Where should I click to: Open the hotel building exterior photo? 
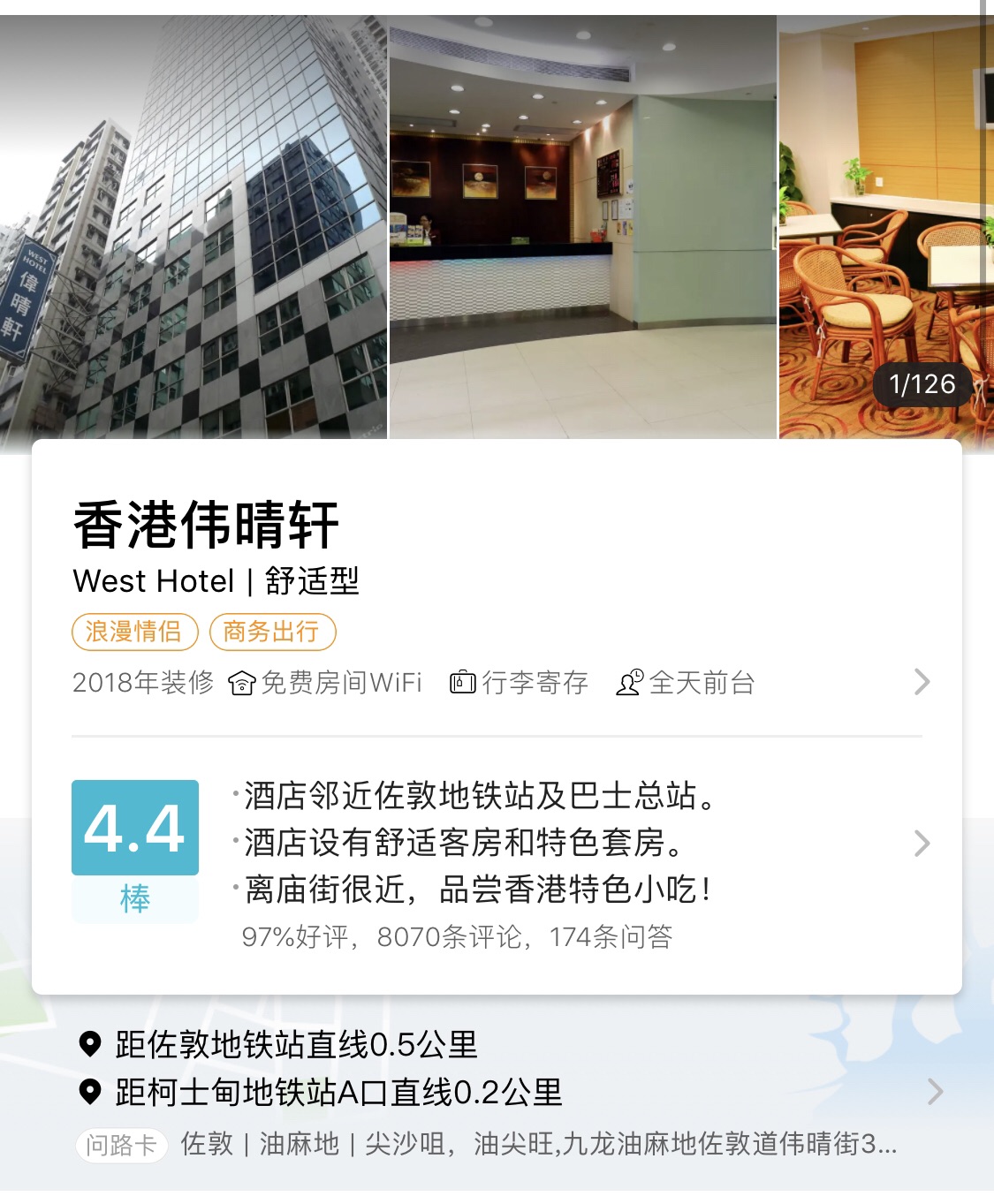(193, 225)
